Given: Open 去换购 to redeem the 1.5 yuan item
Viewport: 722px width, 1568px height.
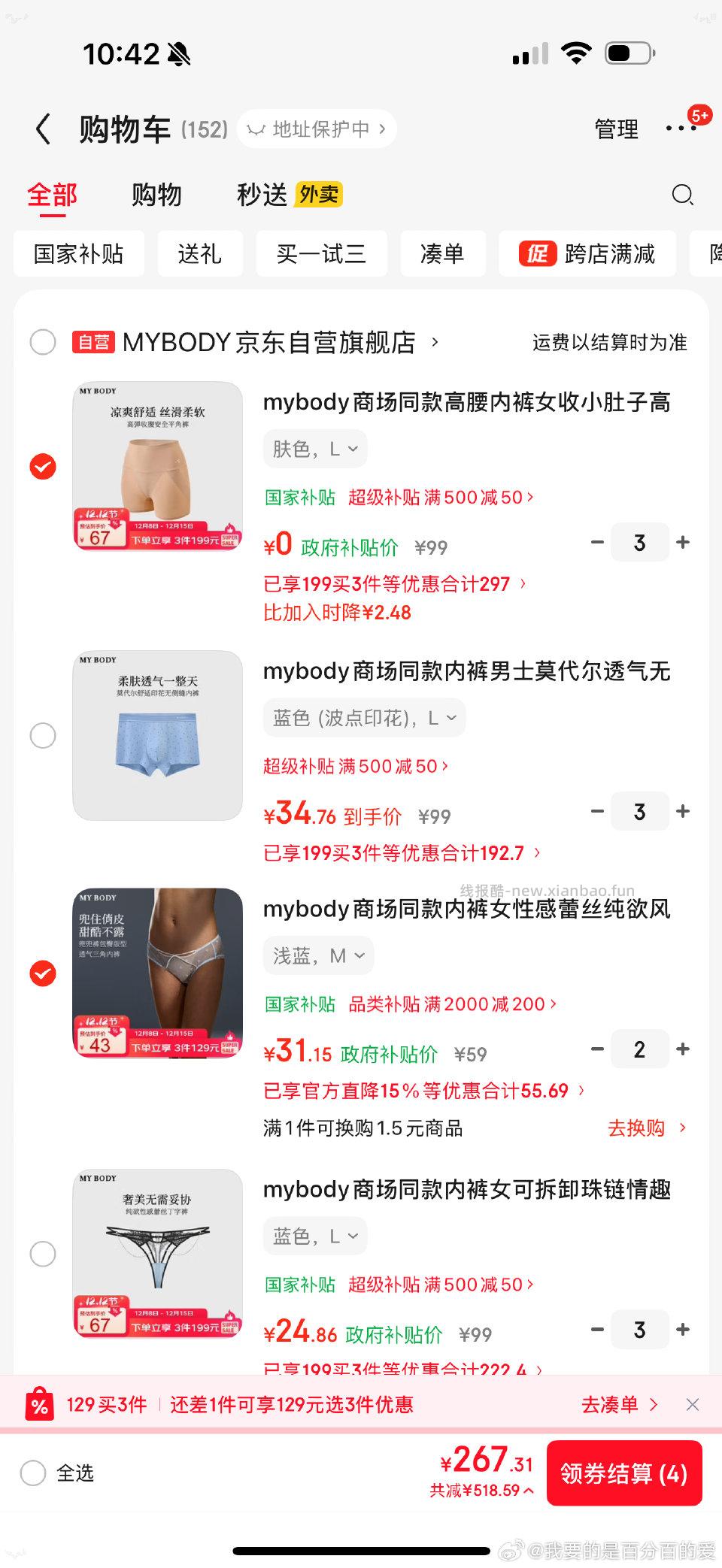Looking at the screenshot, I should pos(638,1128).
